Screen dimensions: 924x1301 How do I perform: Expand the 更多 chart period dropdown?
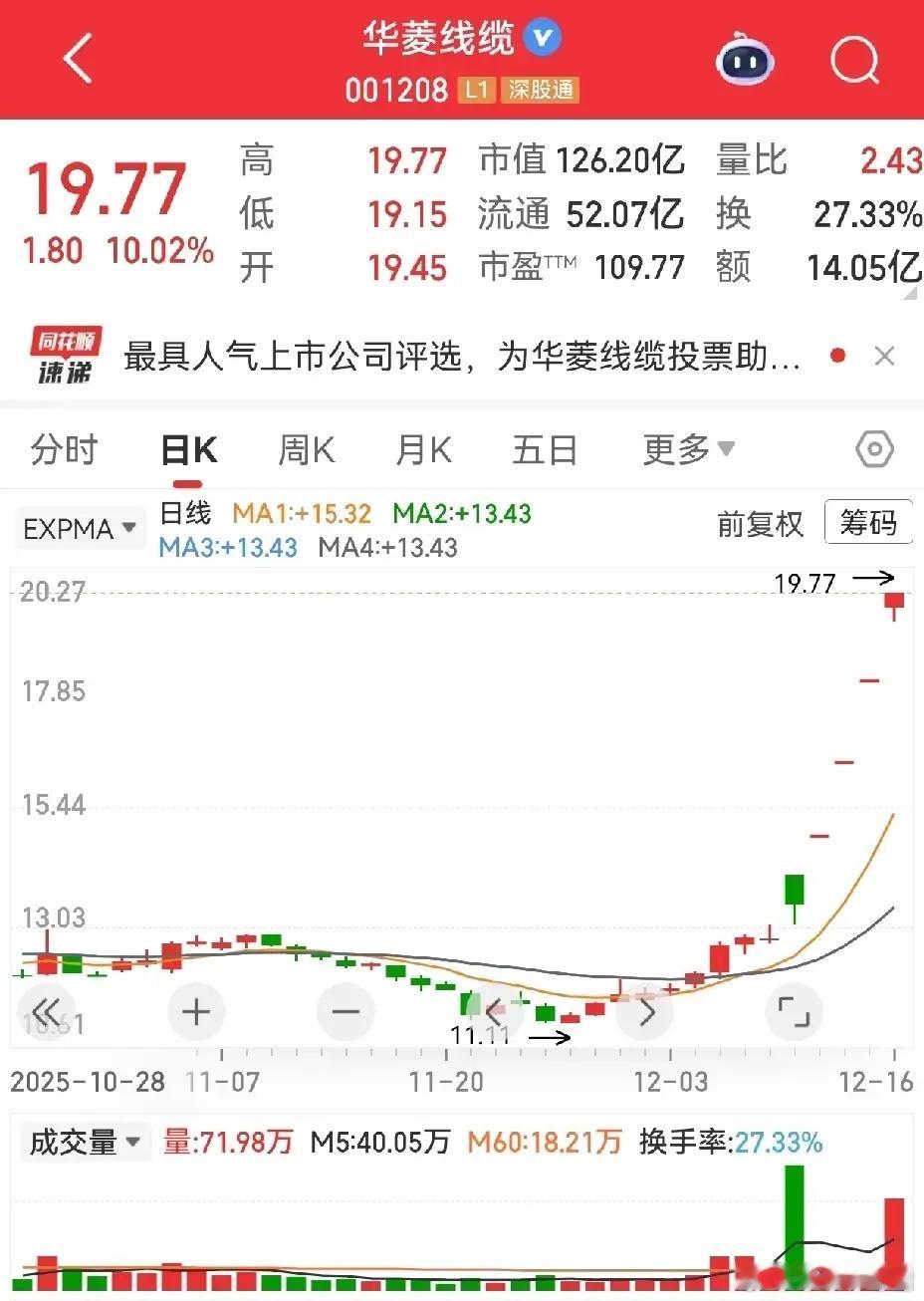[x=688, y=450]
